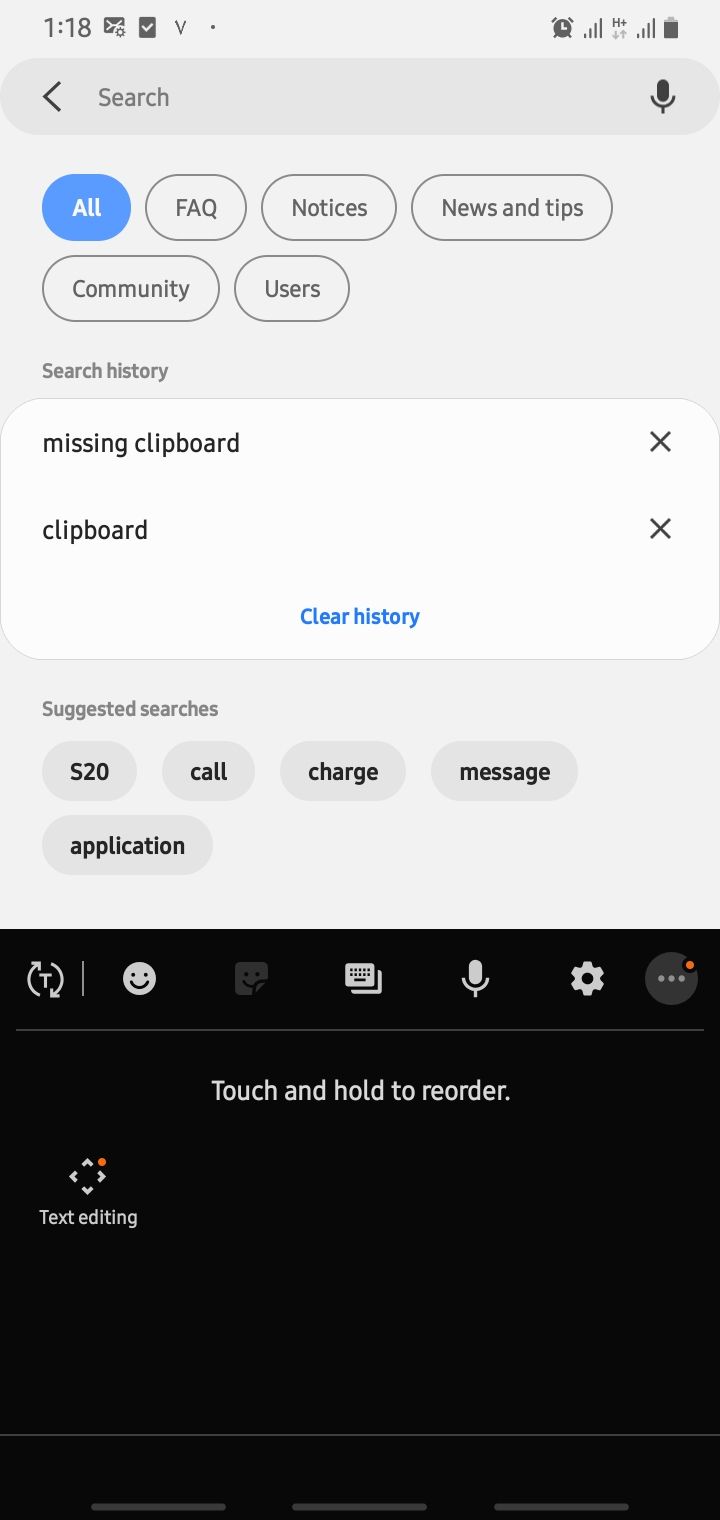Select the "charge" suggestion chip
720x1520 pixels.
click(x=343, y=772)
